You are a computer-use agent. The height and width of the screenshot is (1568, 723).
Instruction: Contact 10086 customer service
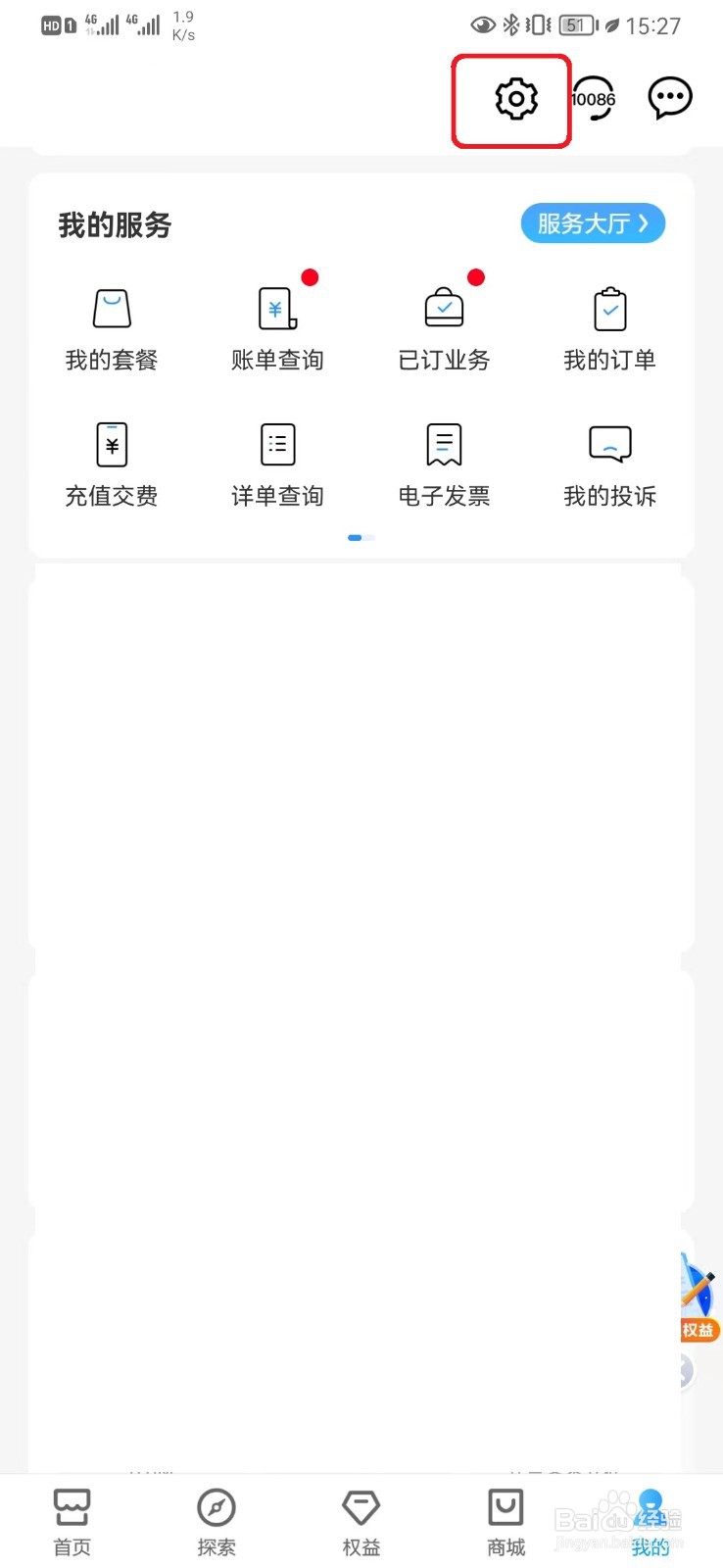(x=594, y=99)
